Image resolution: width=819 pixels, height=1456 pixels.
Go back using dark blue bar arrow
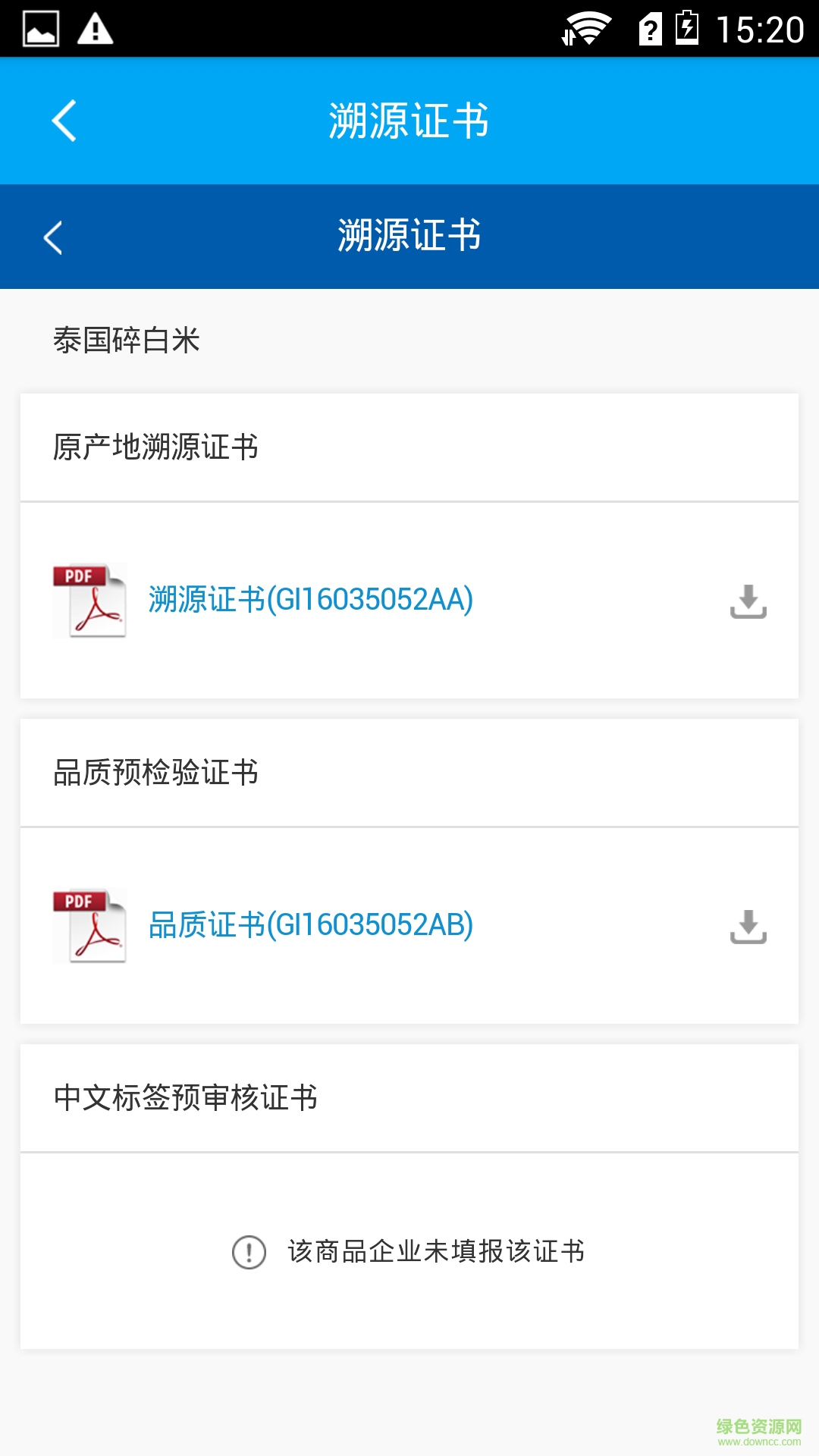click(54, 237)
